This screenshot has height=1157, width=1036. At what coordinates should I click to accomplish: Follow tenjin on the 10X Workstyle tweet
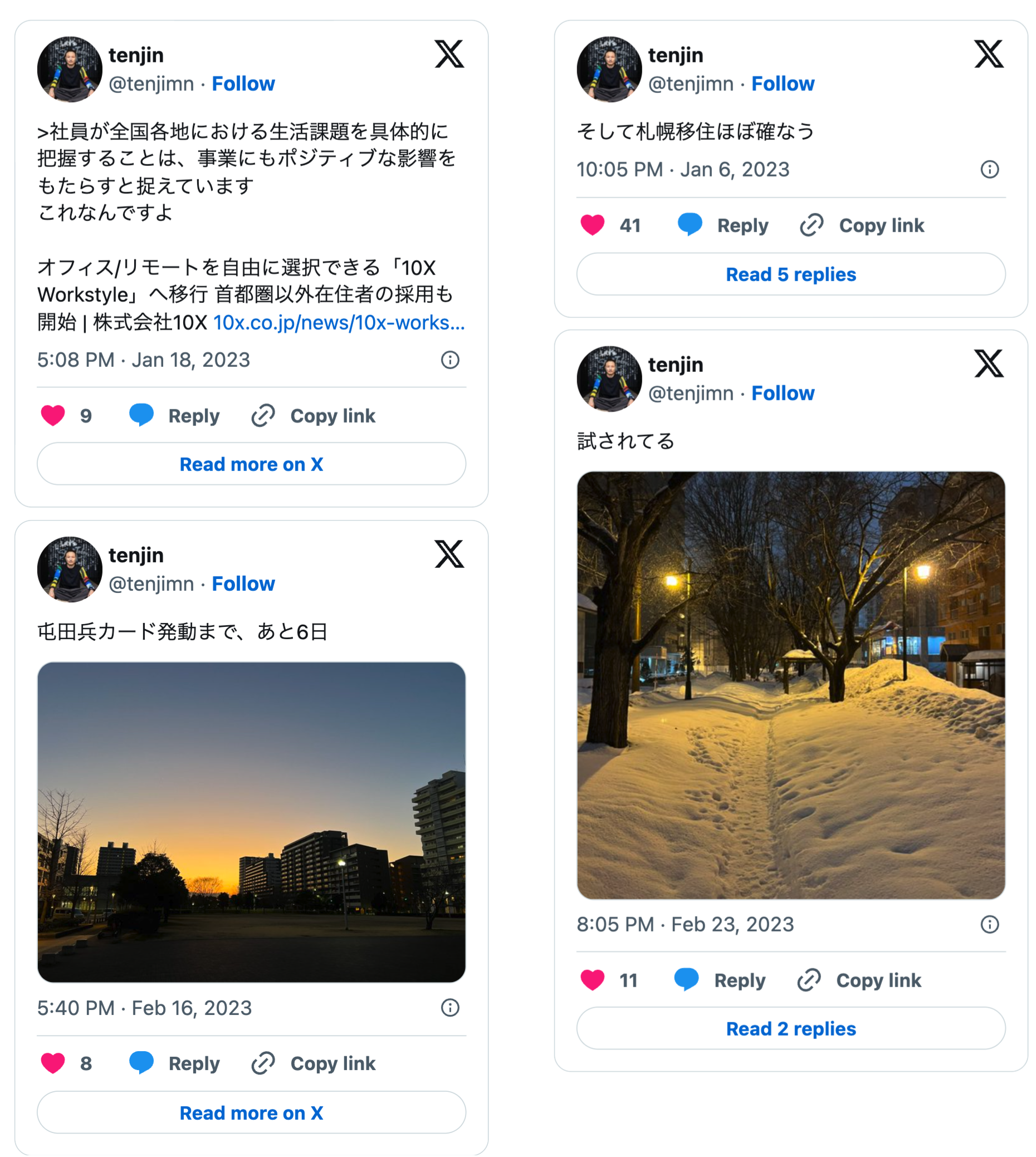(x=243, y=84)
